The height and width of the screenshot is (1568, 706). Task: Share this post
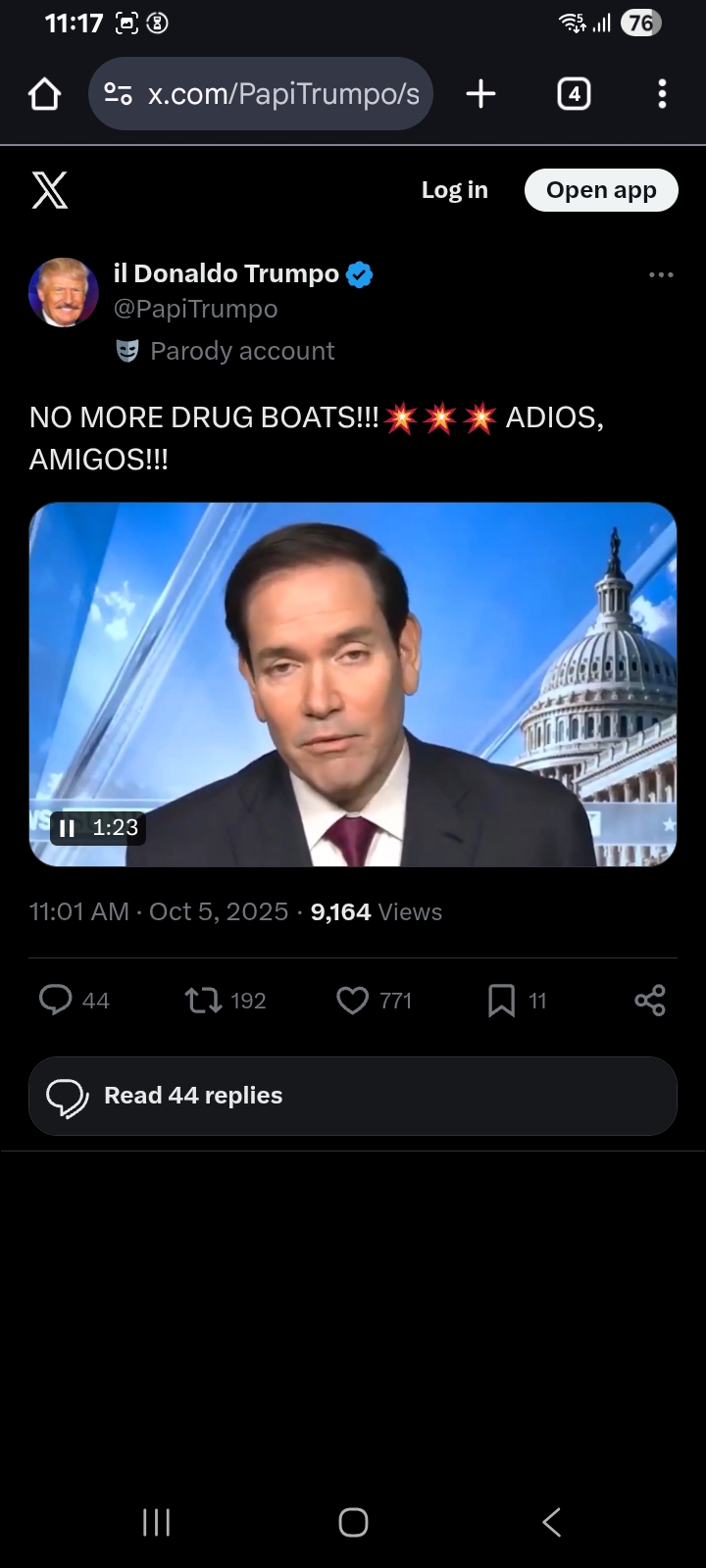coord(649,1000)
